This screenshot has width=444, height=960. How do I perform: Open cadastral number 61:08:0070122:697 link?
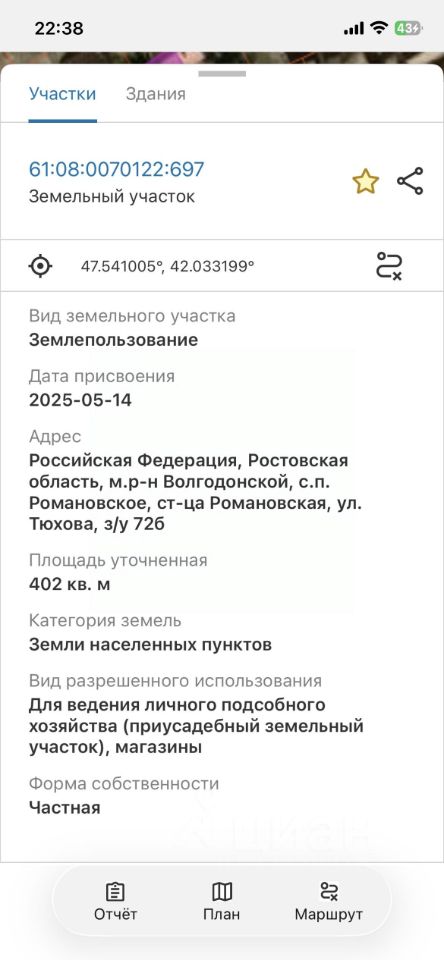point(116,169)
